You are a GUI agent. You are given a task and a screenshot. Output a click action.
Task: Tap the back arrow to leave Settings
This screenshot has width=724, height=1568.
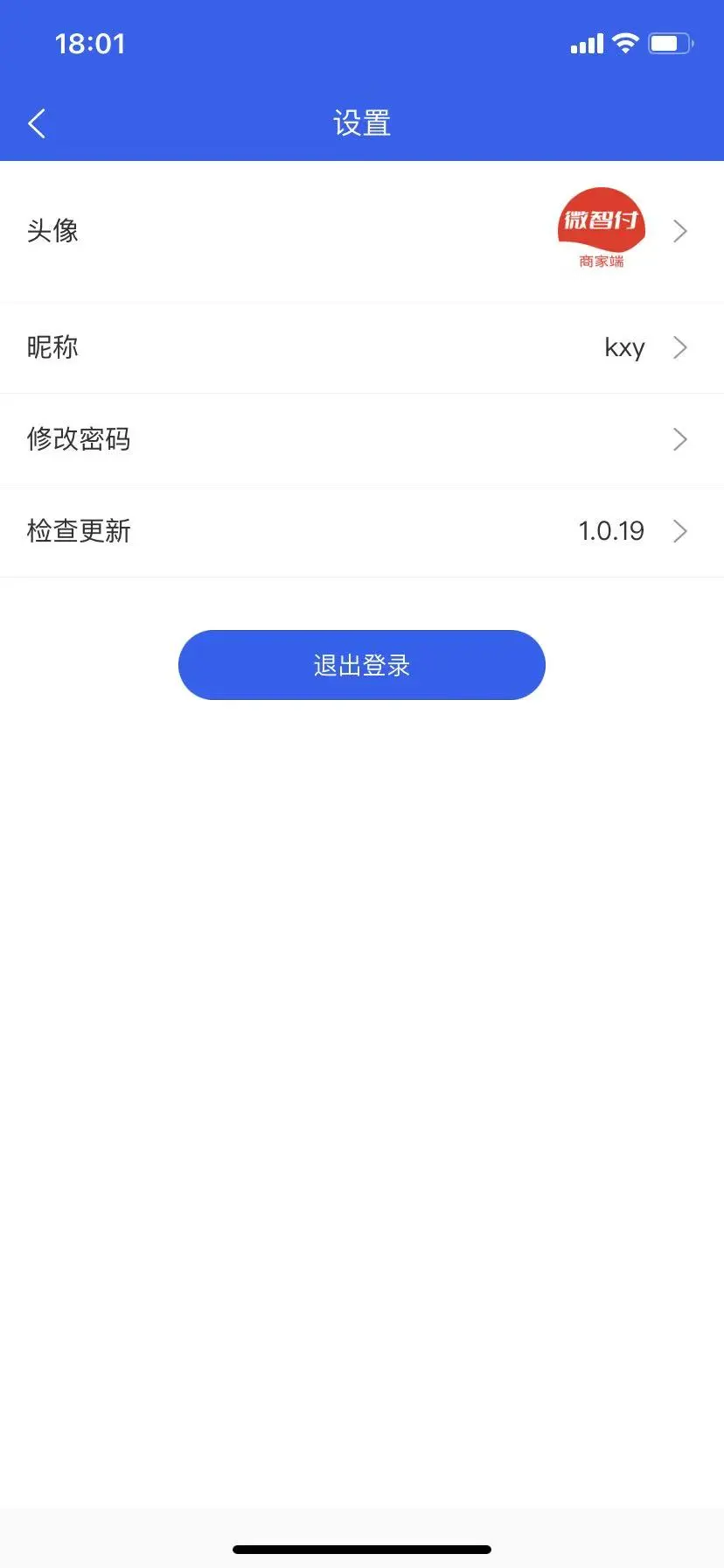(36, 122)
